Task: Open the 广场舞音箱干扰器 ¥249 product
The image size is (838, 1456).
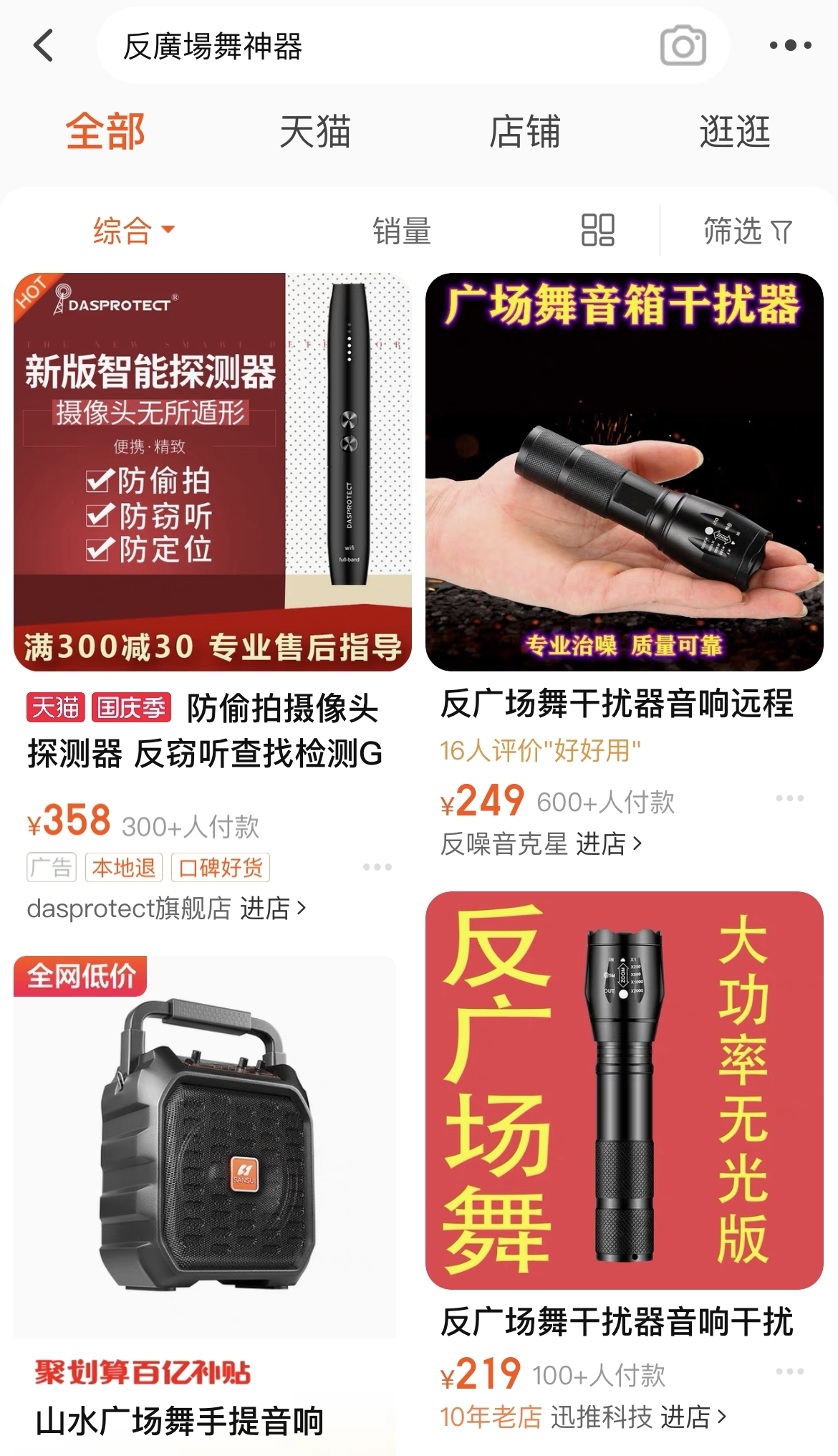Action: pyautogui.click(x=624, y=471)
